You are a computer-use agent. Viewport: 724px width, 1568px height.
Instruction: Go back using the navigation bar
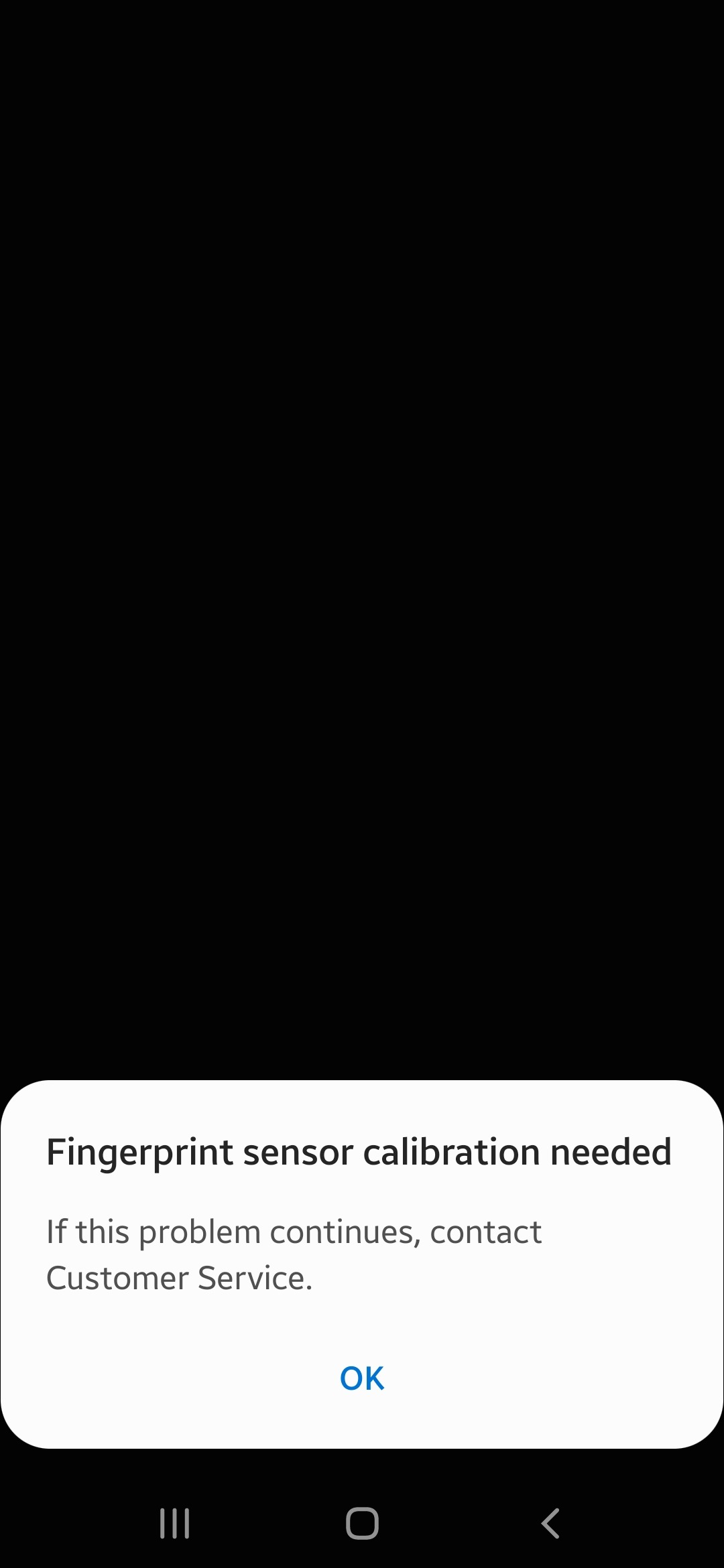click(550, 1523)
